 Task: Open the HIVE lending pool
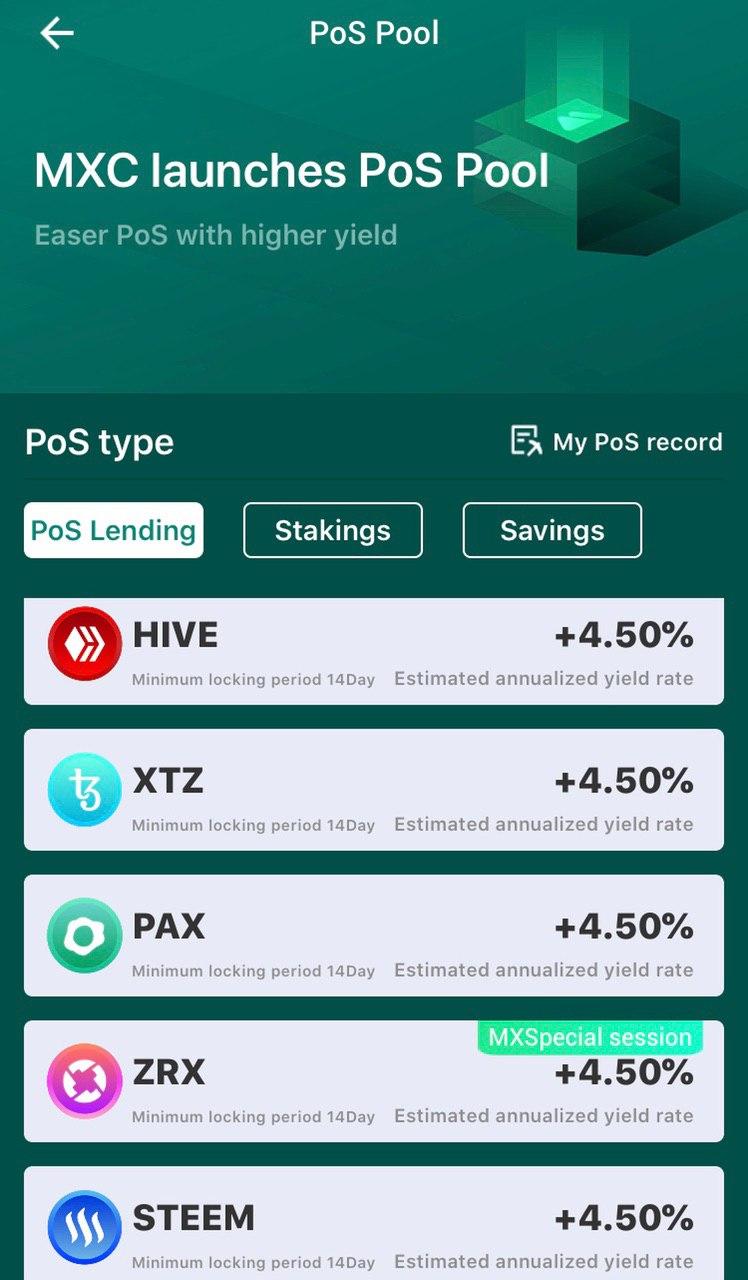pyautogui.click(x=373, y=652)
